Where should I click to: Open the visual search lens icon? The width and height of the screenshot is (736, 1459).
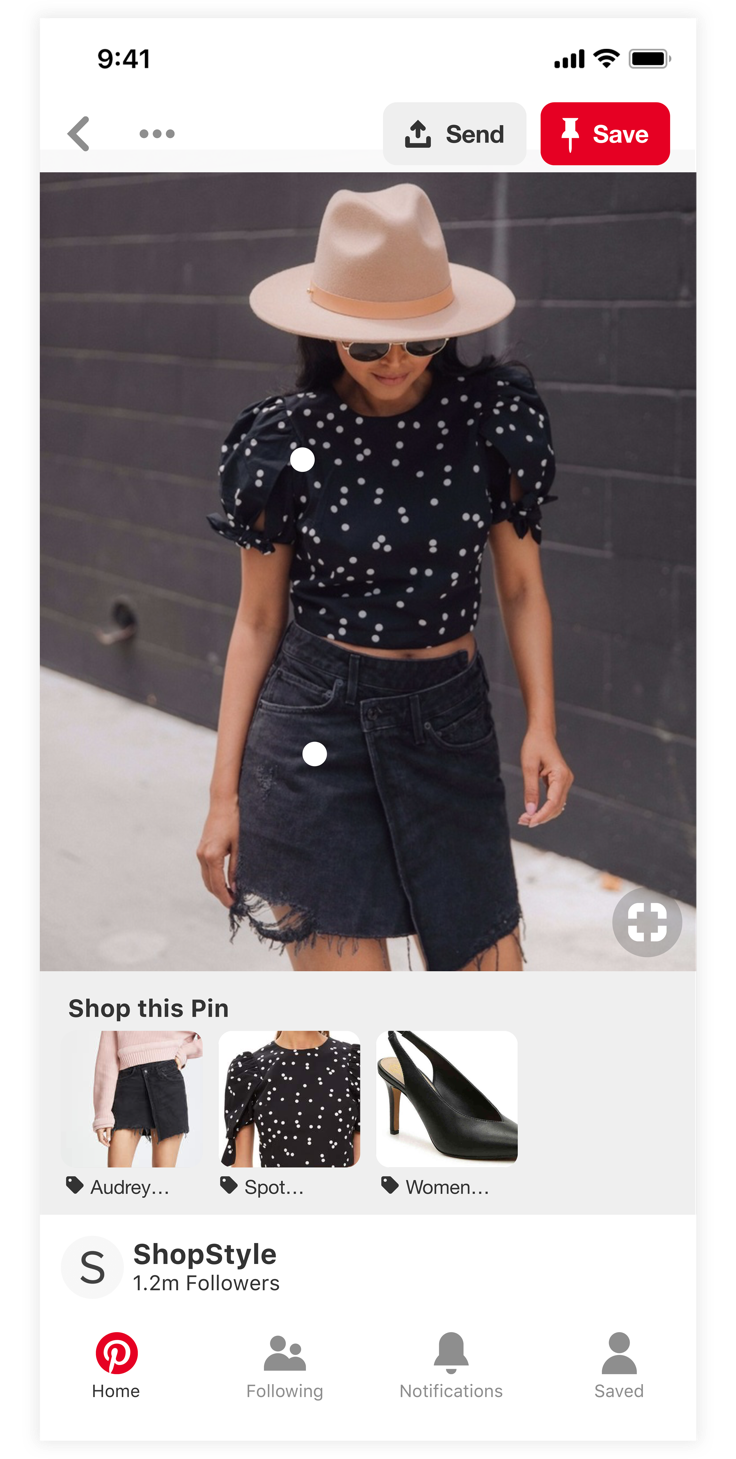tap(647, 922)
